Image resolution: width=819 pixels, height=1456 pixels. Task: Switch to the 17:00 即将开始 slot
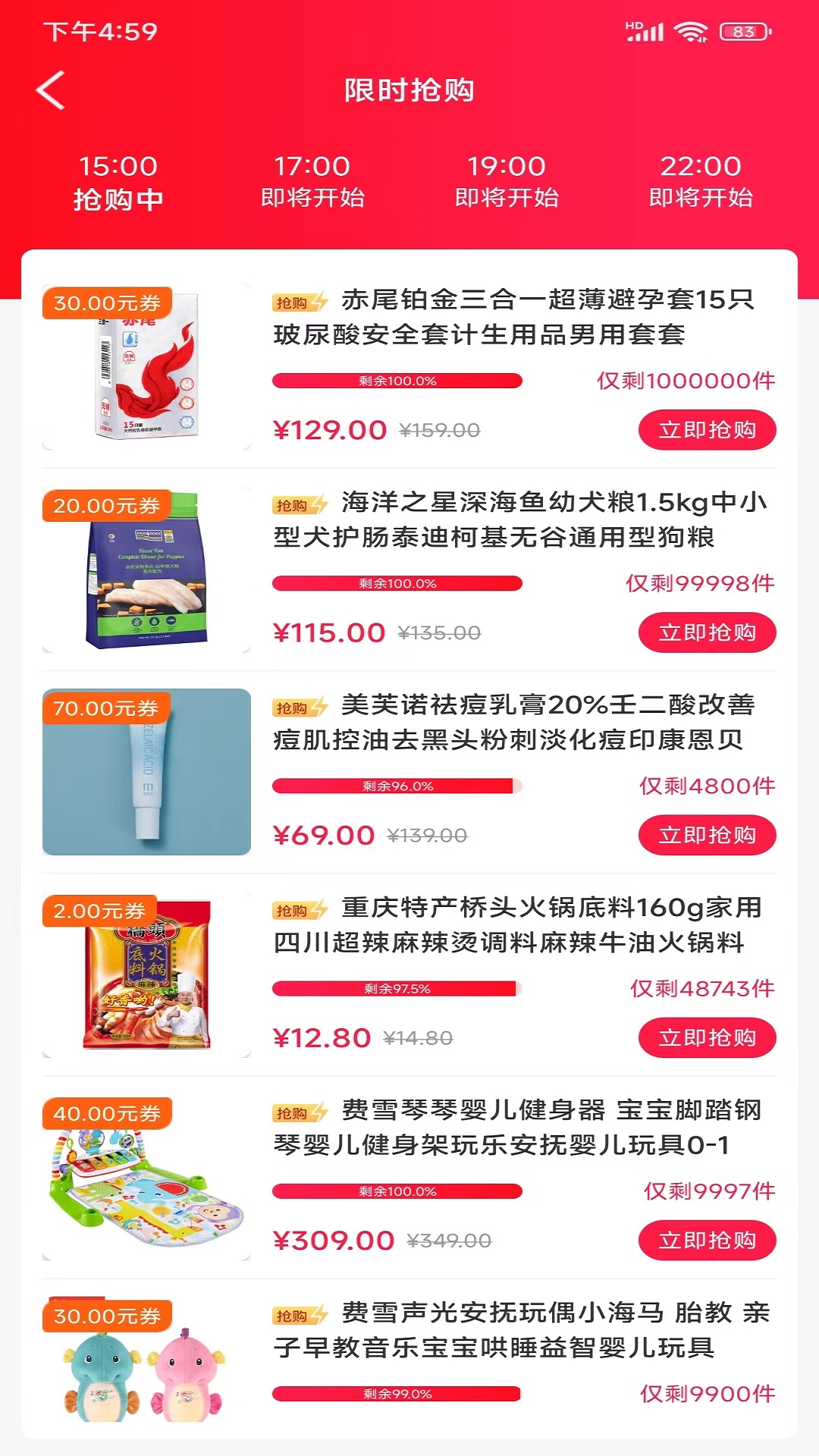(x=312, y=182)
